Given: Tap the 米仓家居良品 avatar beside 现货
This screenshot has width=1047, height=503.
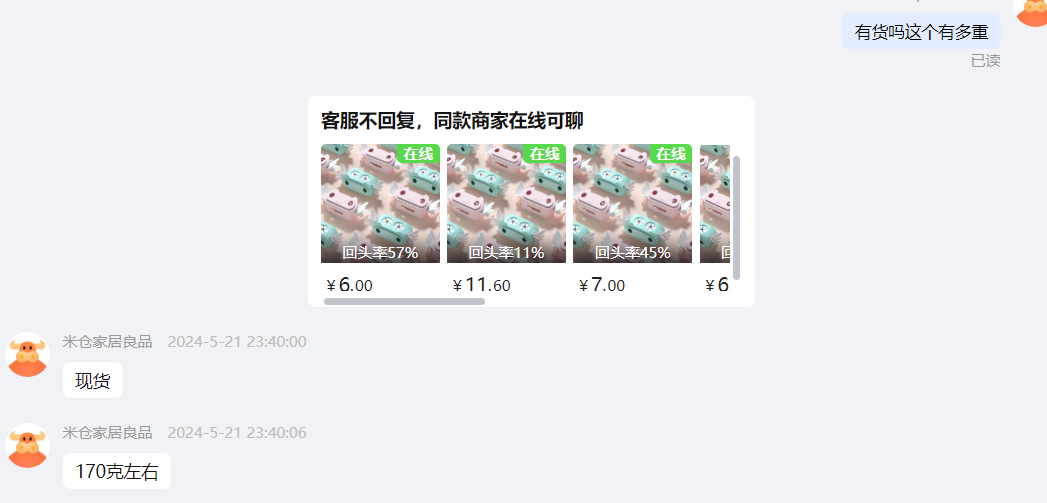Looking at the screenshot, I should tap(28, 354).
